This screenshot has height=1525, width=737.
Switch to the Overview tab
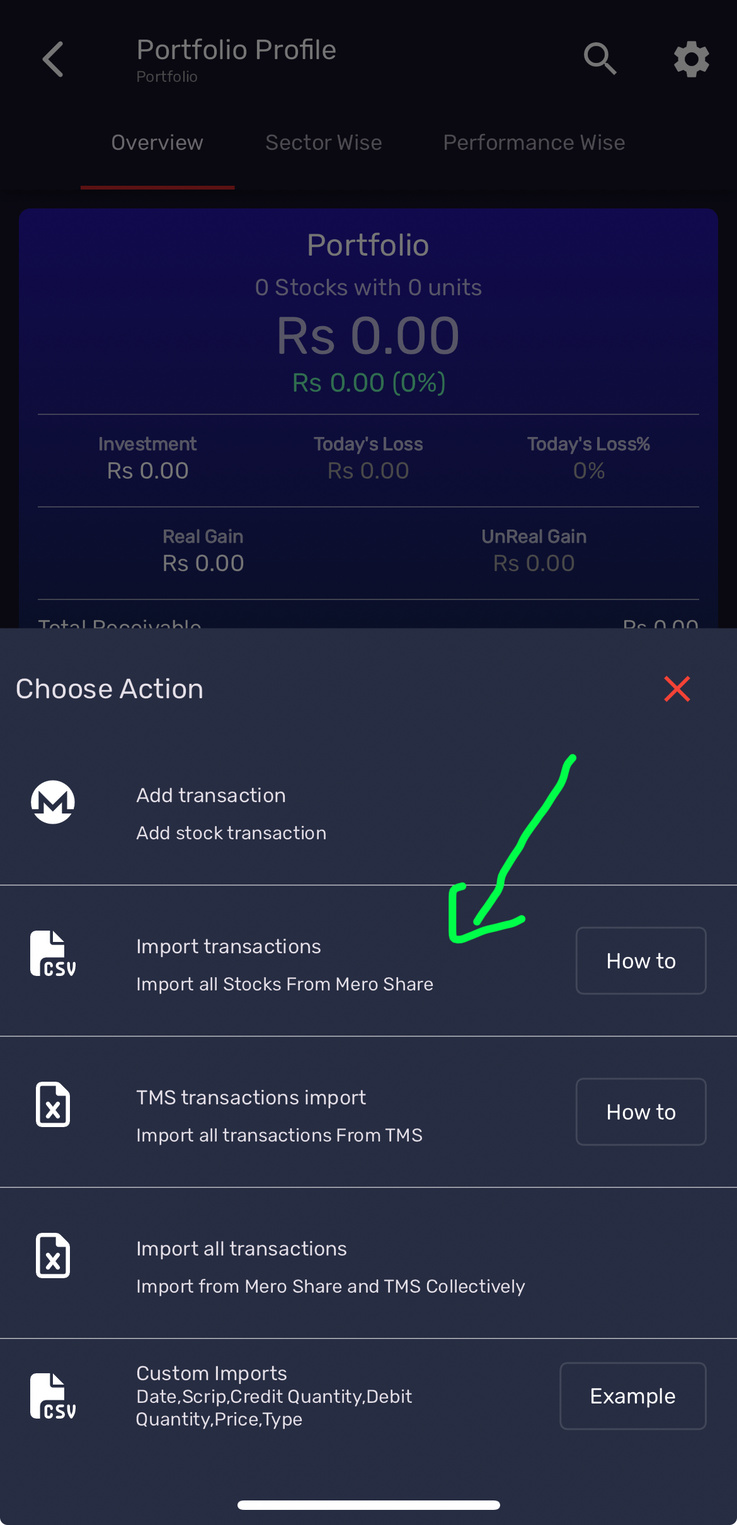157,143
